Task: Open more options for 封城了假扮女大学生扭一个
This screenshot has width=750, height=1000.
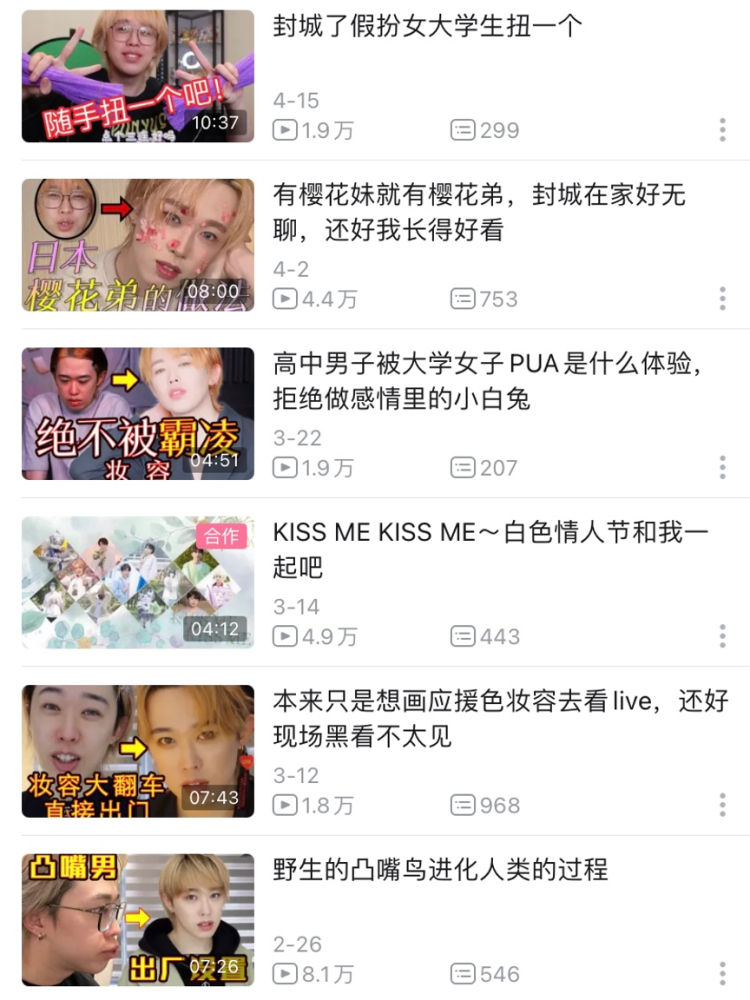Action: coord(722,130)
